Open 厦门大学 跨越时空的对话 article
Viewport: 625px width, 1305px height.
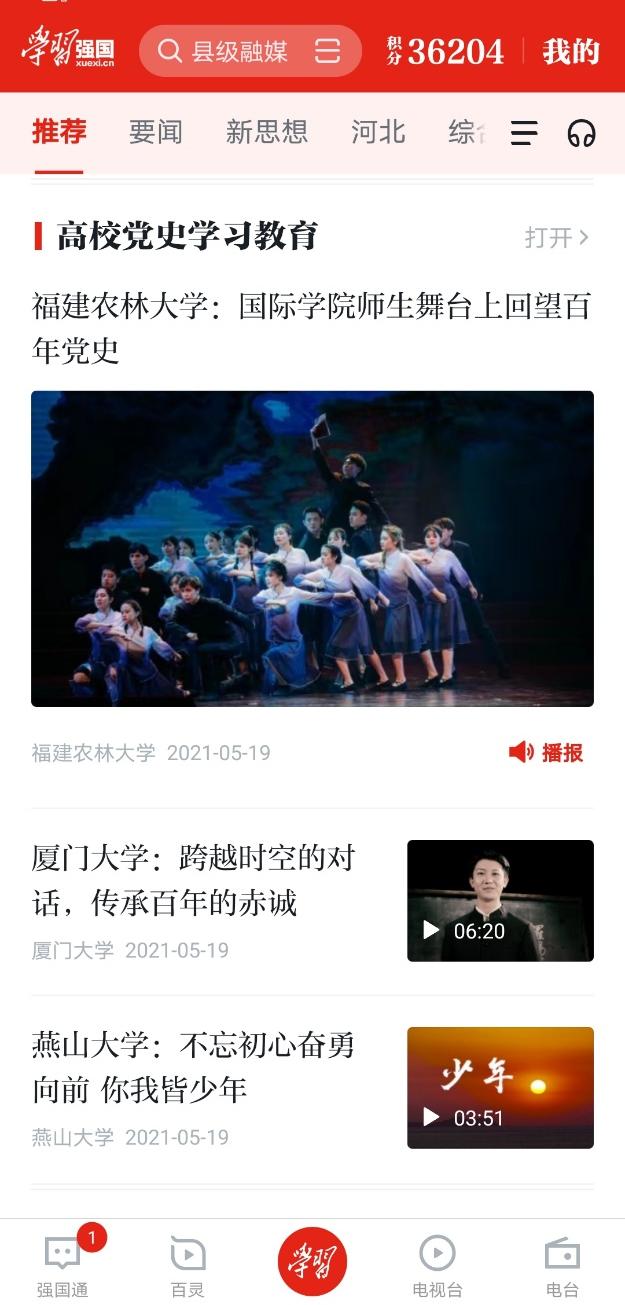195,880
